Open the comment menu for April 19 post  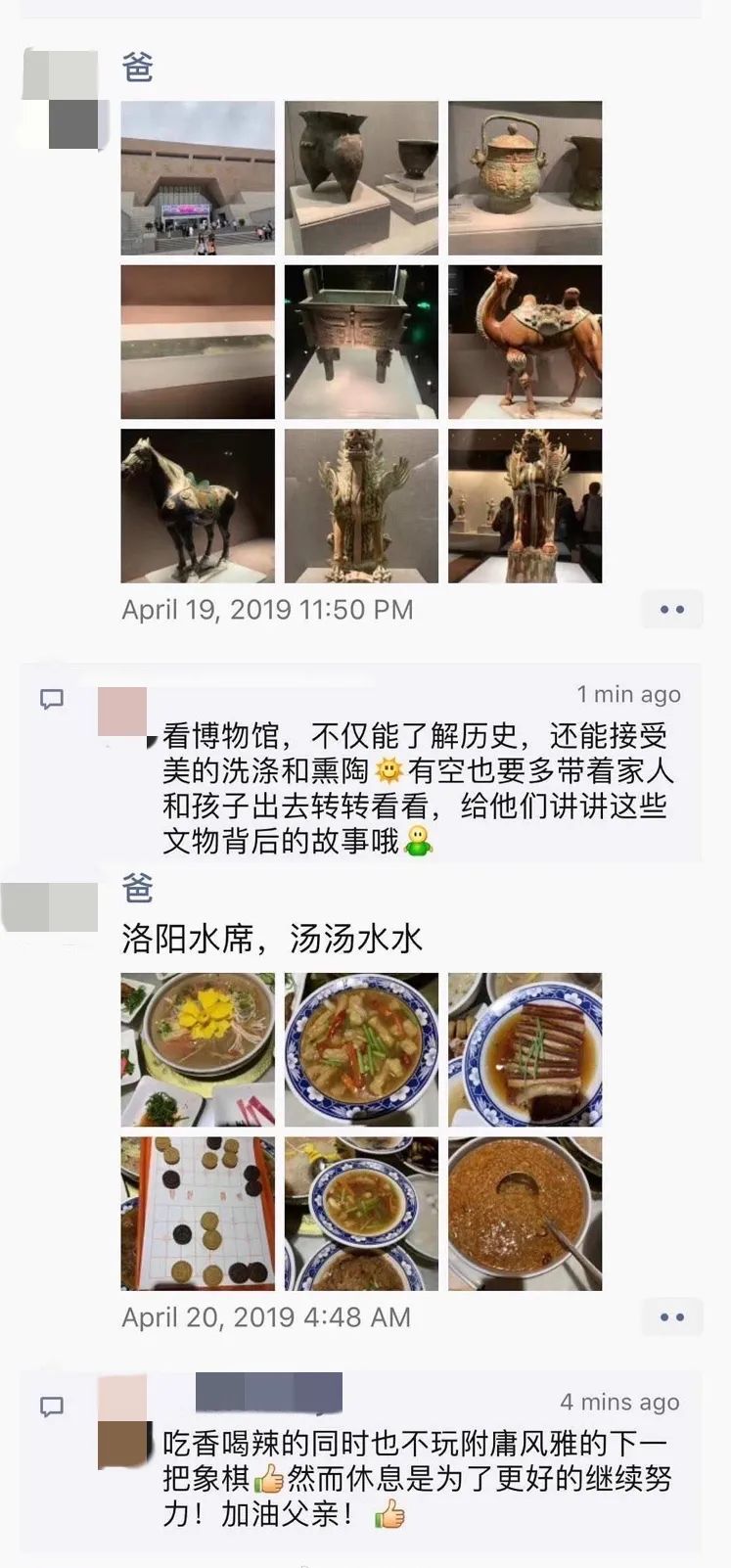672,610
